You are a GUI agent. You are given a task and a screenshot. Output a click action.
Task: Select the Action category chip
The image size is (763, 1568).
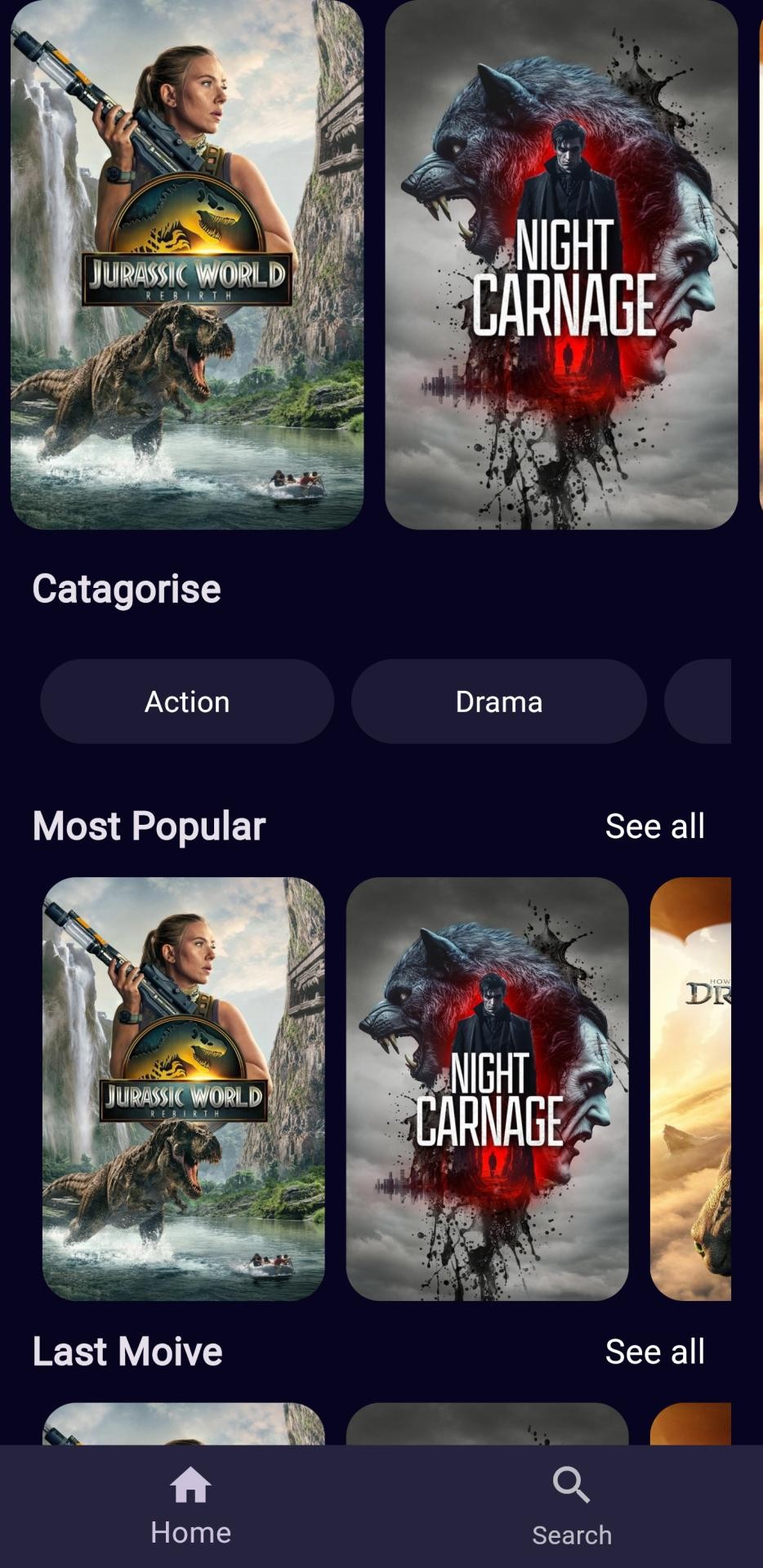[187, 702]
